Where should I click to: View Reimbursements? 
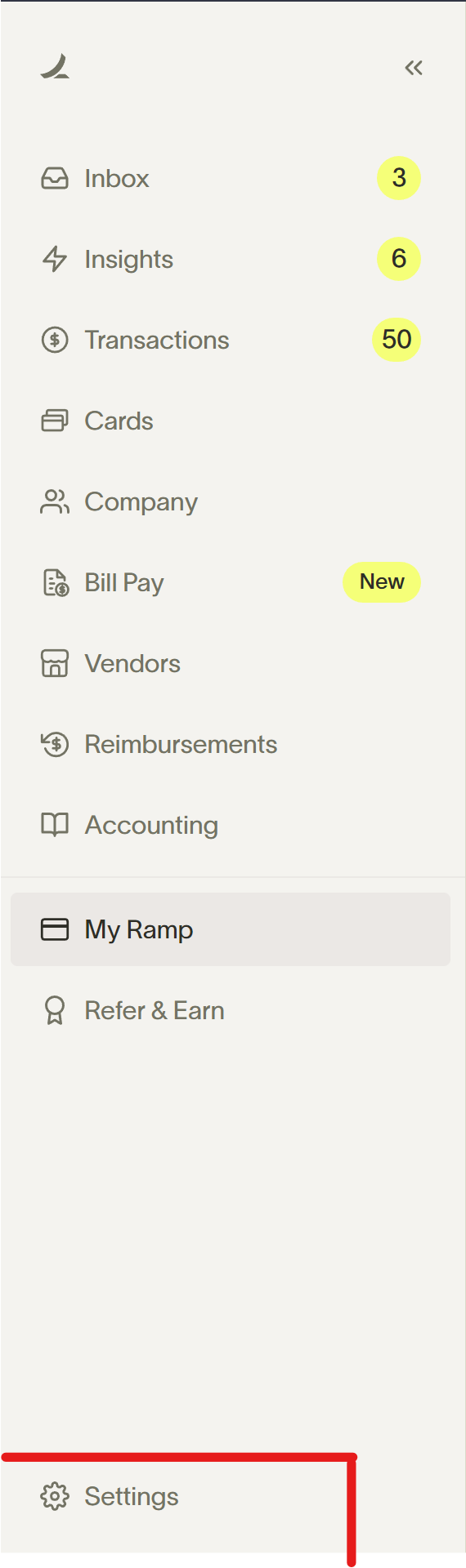coord(231,744)
